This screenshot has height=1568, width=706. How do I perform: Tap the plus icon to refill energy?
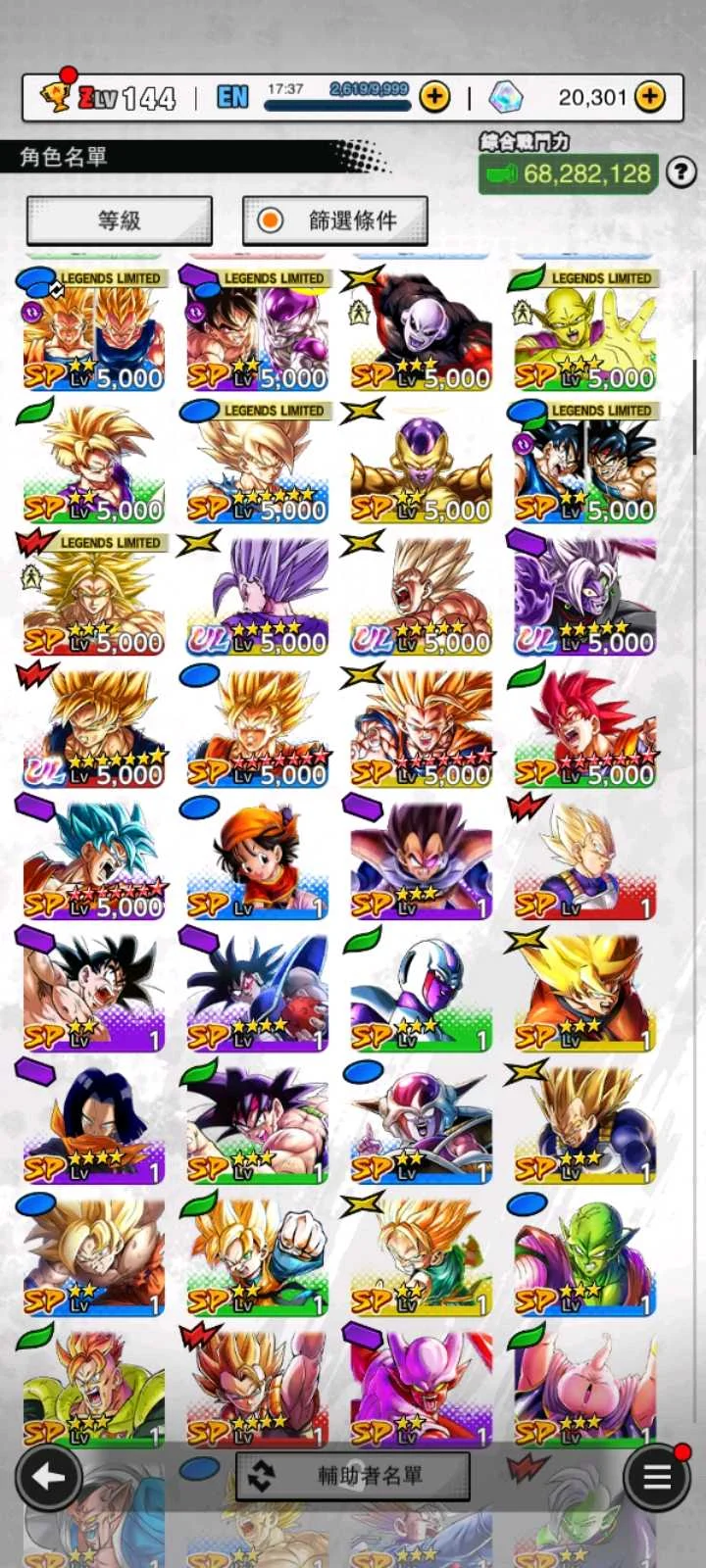[x=434, y=97]
